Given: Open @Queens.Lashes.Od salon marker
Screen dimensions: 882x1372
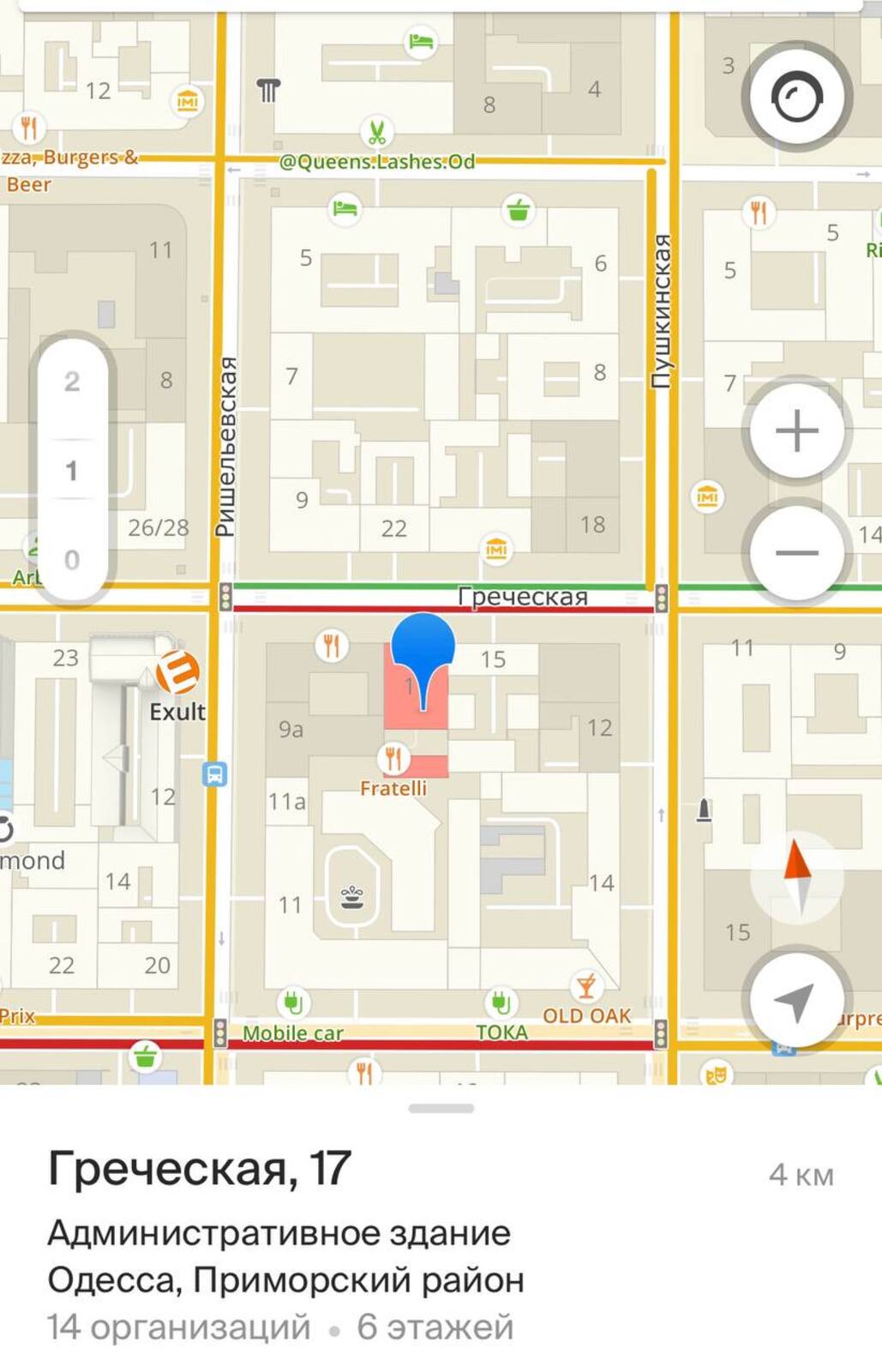Looking at the screenshot, I should 376,133.
